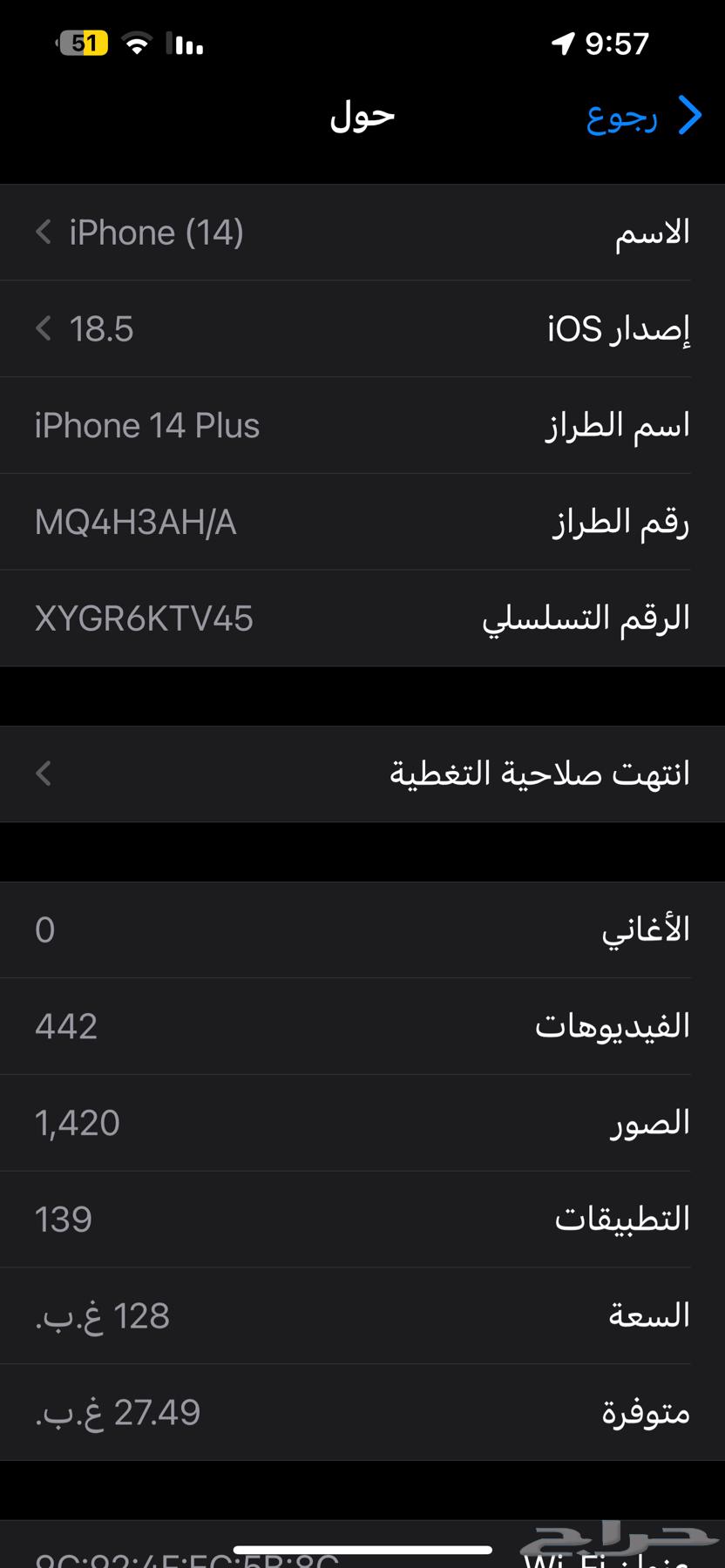Tap the model name iPhone 14 Plus row
This screenshot has width=725, height=1568.
(x=362, y=424)
